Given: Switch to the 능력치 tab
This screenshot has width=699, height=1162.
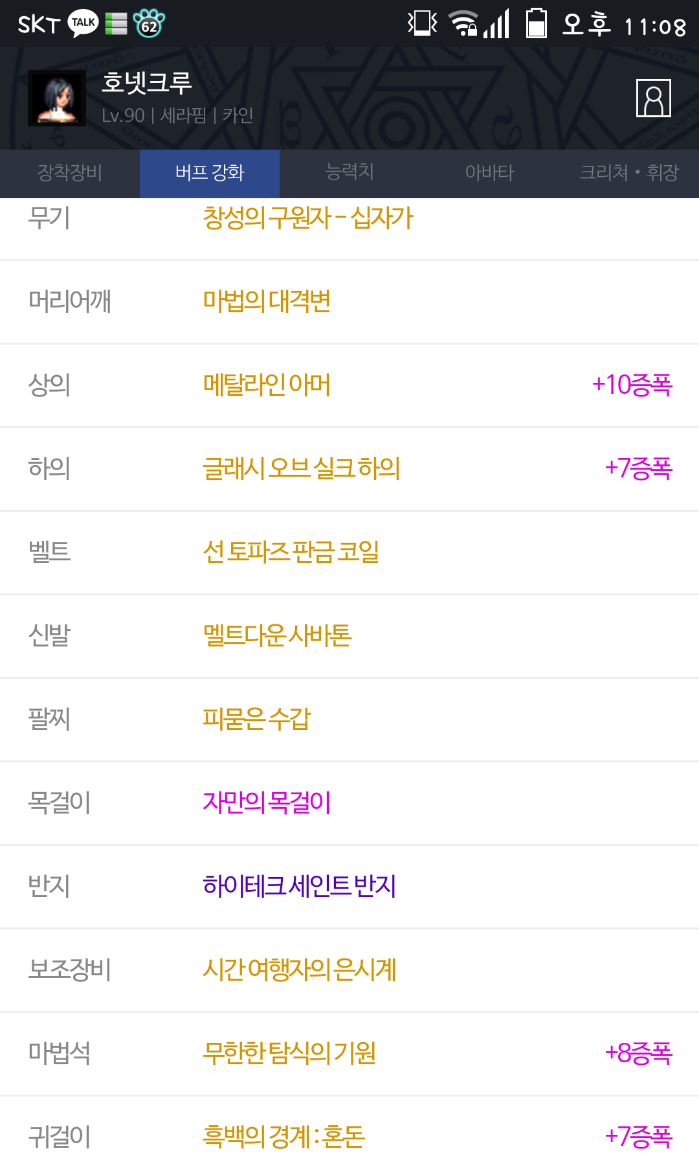Looking at the screenshot, I should click(x=349, y=172).
